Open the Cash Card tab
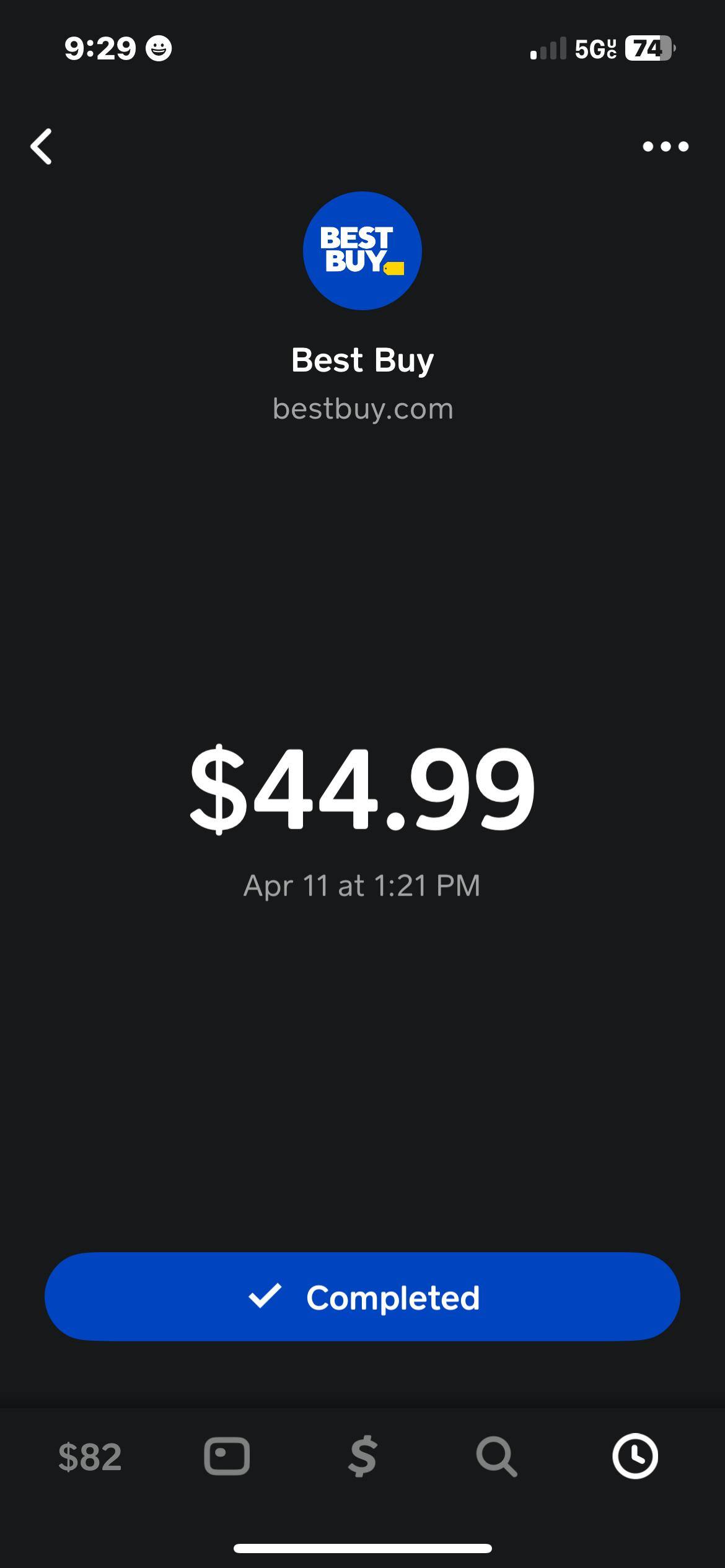 point(227,1456)
